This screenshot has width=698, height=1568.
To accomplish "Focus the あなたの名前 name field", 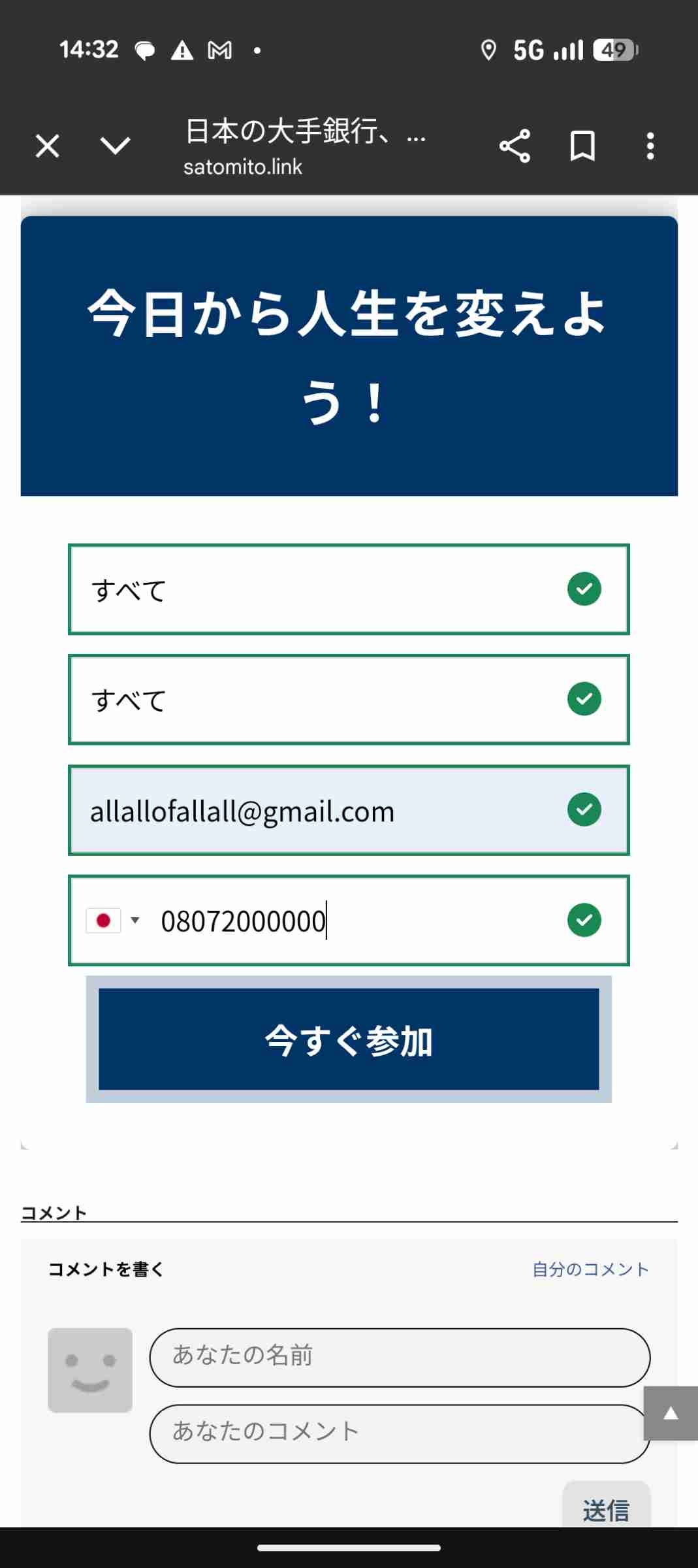I will (x=400, y=1357).
